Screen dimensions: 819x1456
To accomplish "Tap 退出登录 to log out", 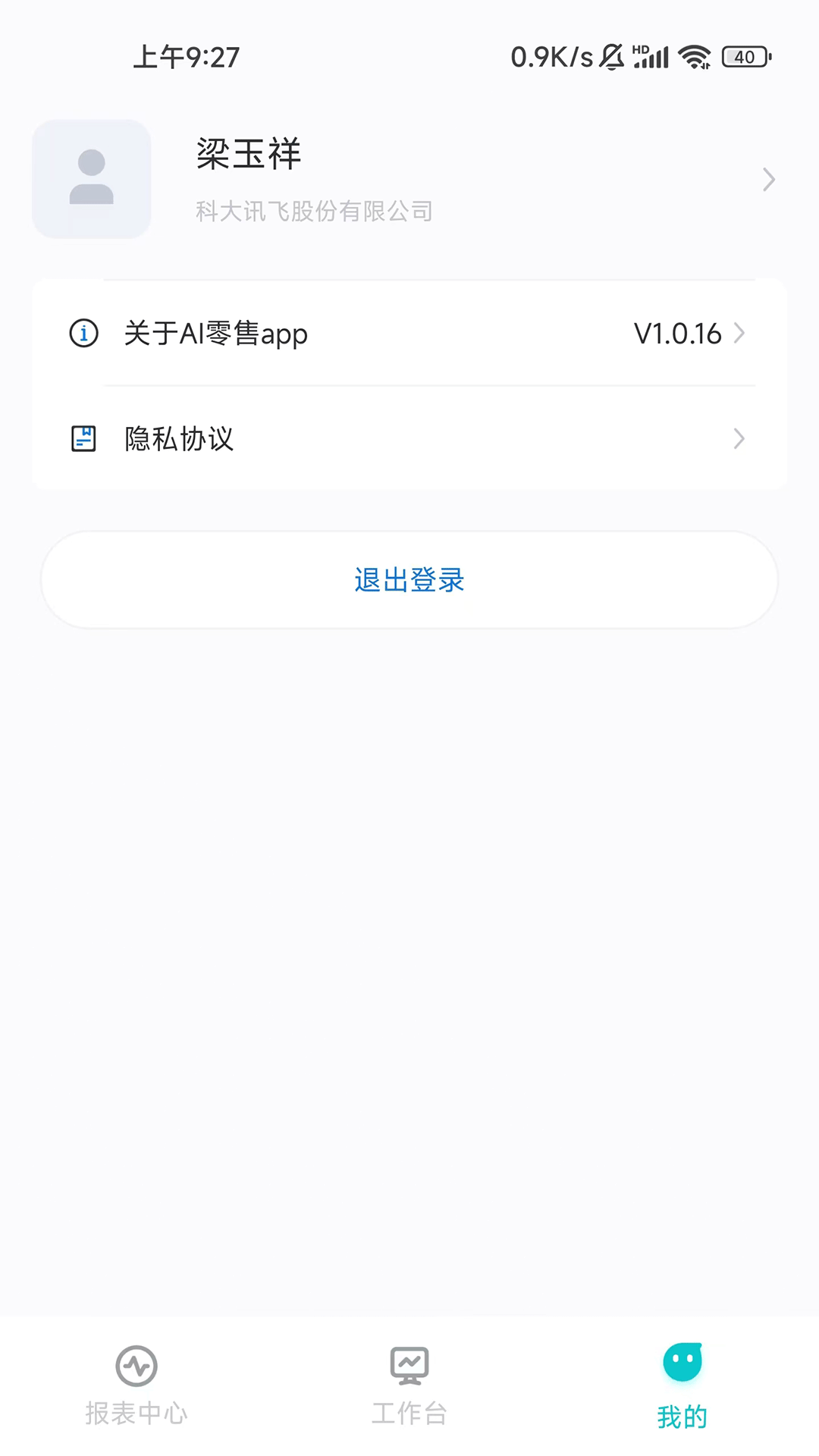I will click(x=409, y=580).
